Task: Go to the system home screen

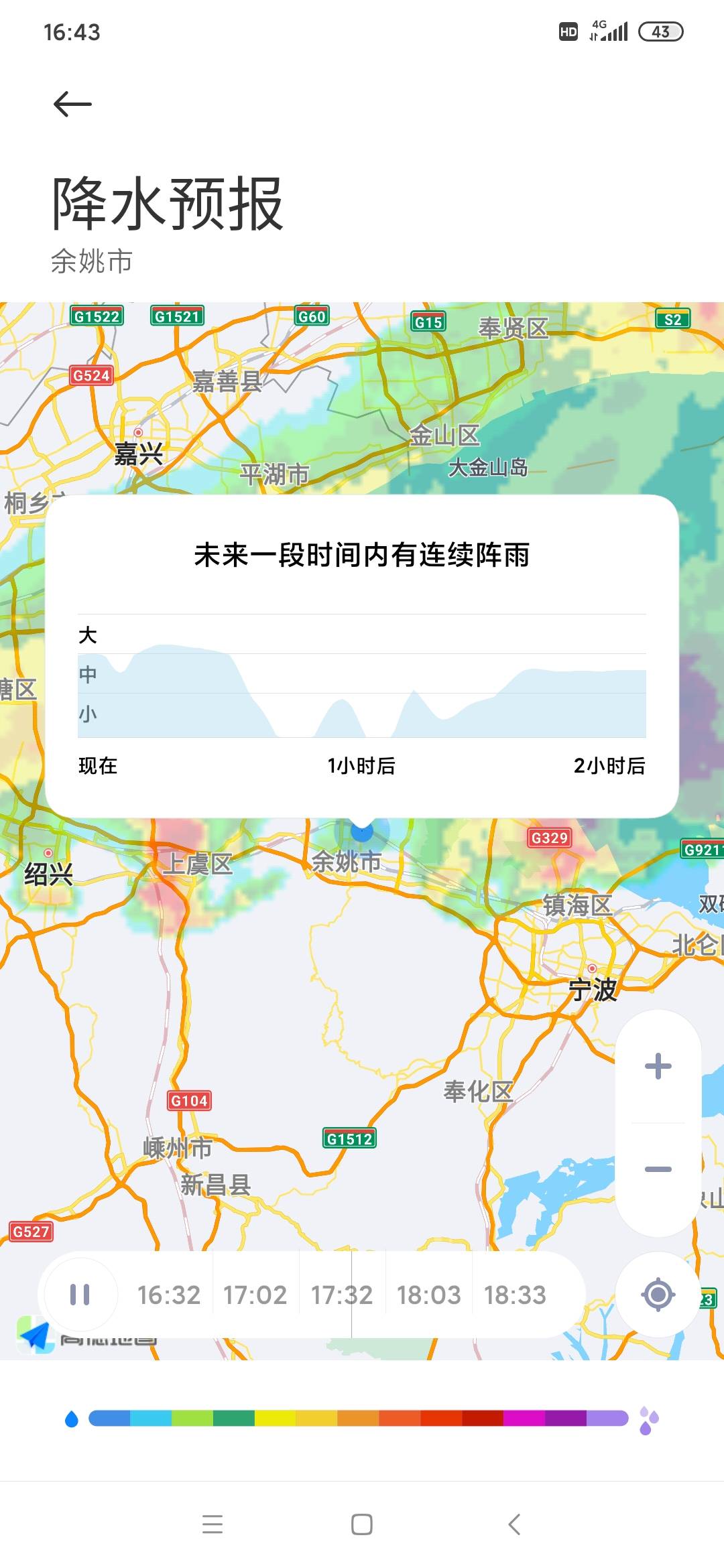Action: 362,1524
